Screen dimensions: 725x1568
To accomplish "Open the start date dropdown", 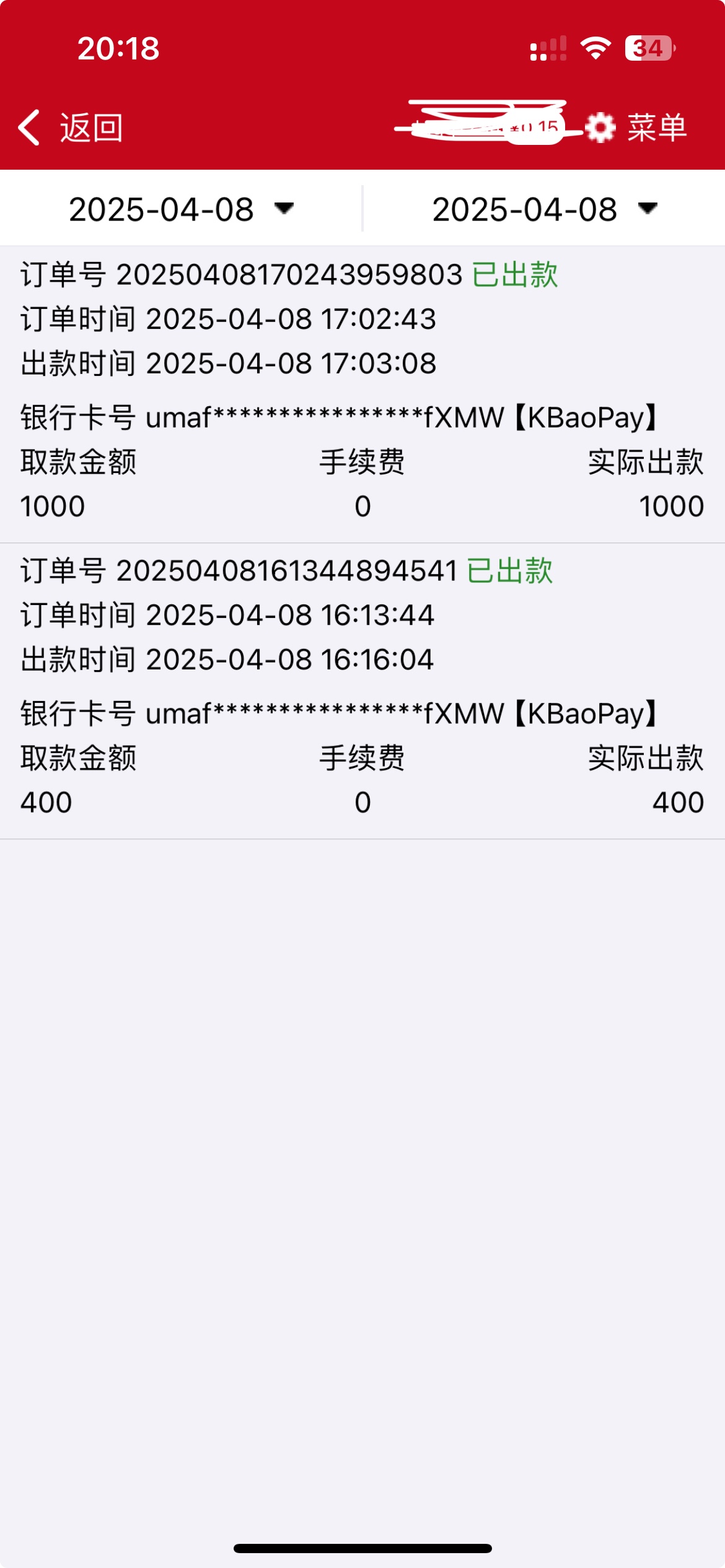I will [x=181, y=209].
